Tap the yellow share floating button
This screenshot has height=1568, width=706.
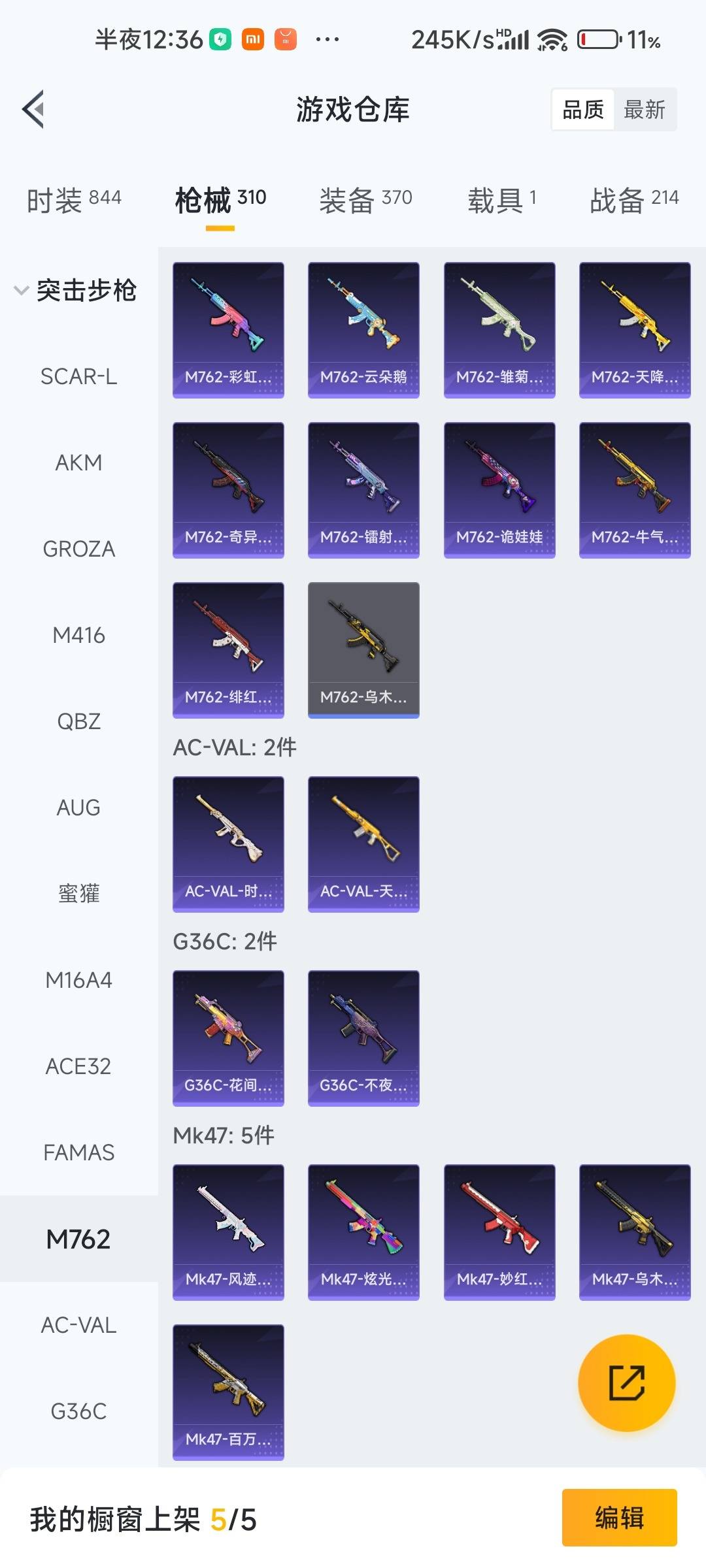(627, 1382)
